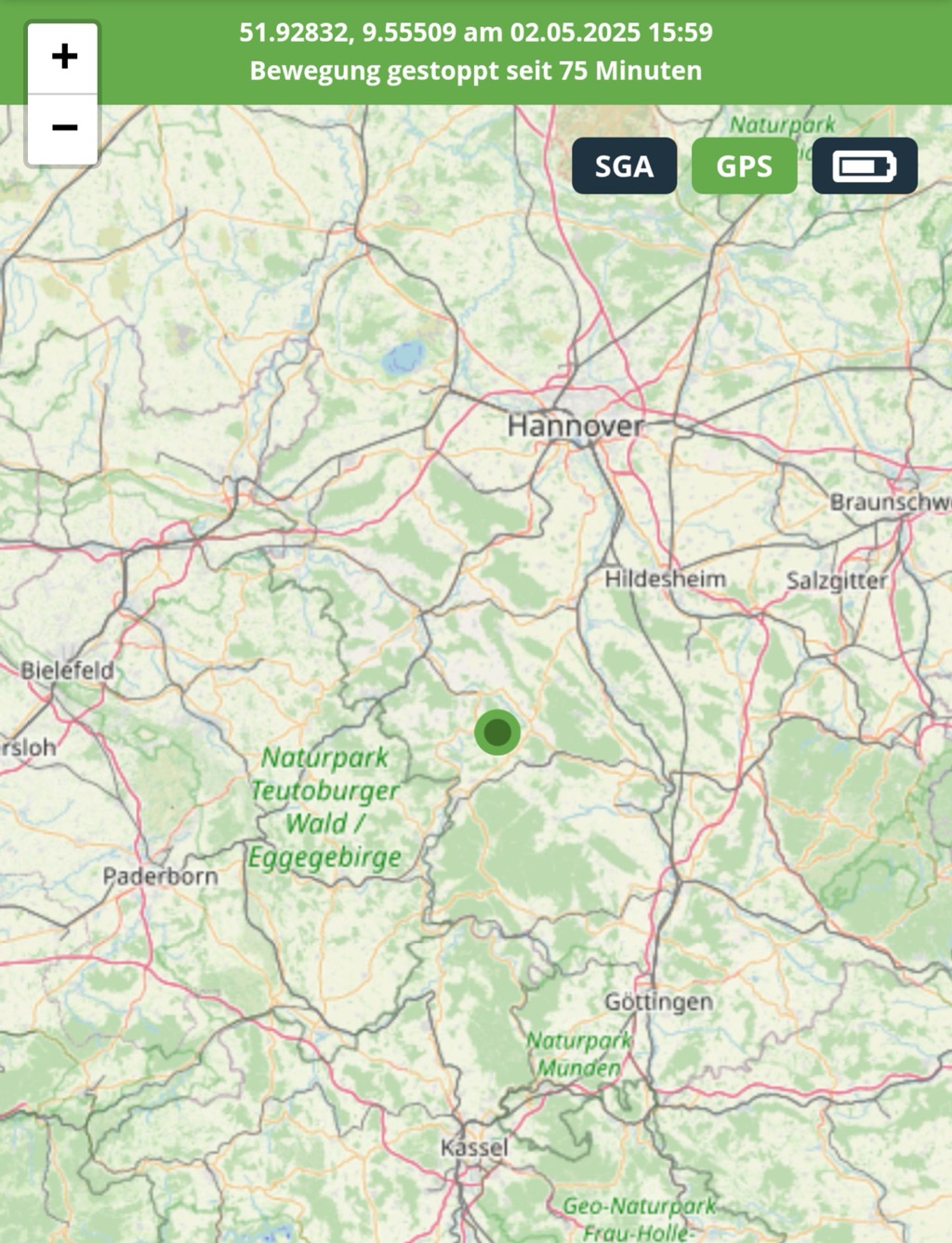952x1243 pixels.
Task: Zoom out of the map
Action: [63, 128]
